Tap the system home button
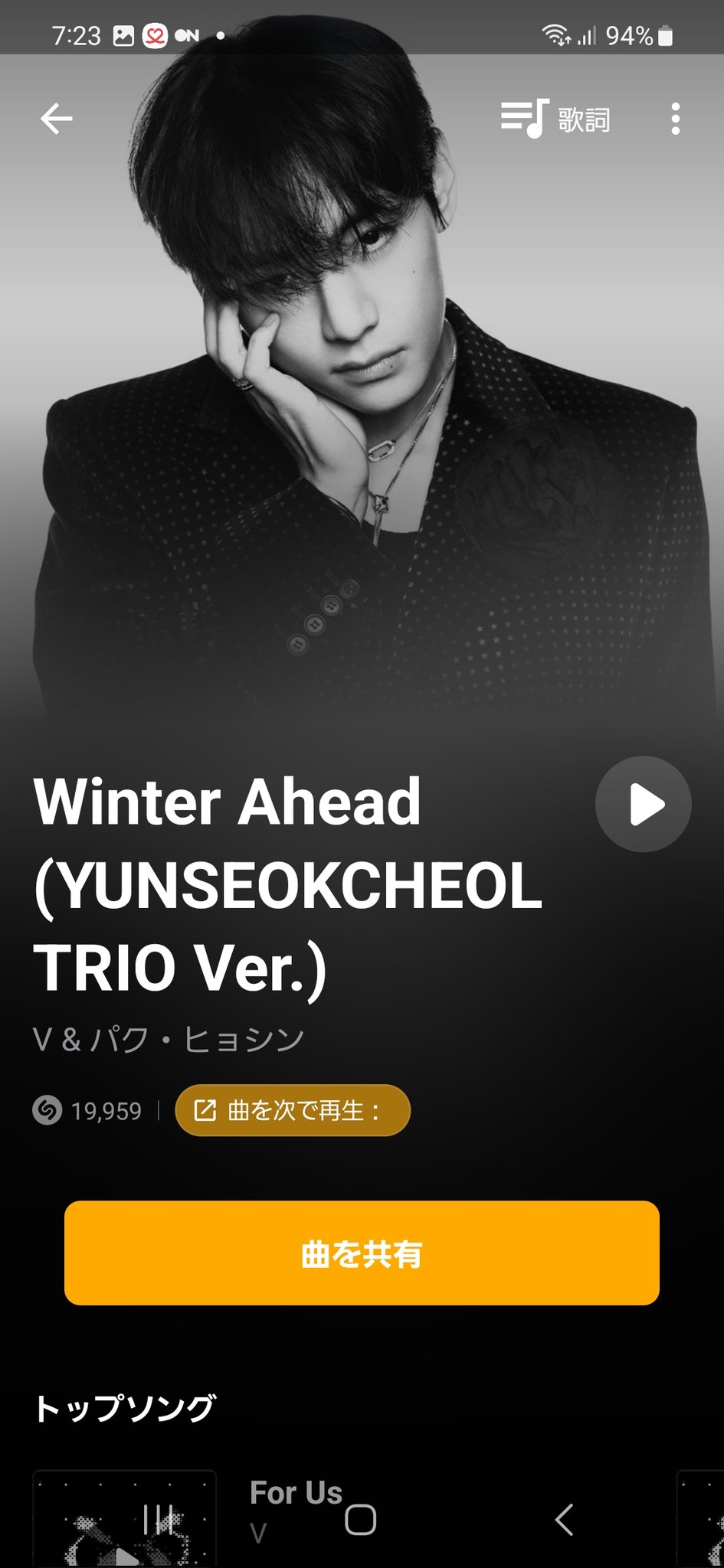This screenshot has height=1568, width=724. [x=360, y=1520]
